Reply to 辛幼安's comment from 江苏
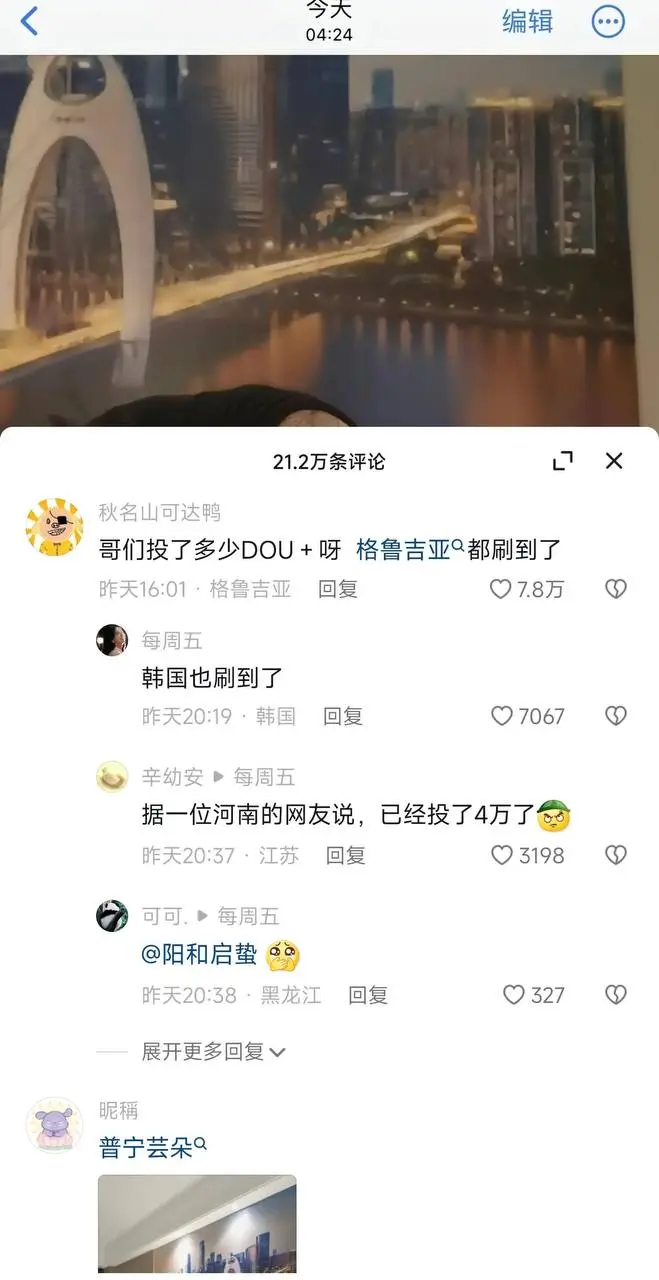The height and width of the screenshot is (1280, 659). pyautogui.click(x=346, y=855)
